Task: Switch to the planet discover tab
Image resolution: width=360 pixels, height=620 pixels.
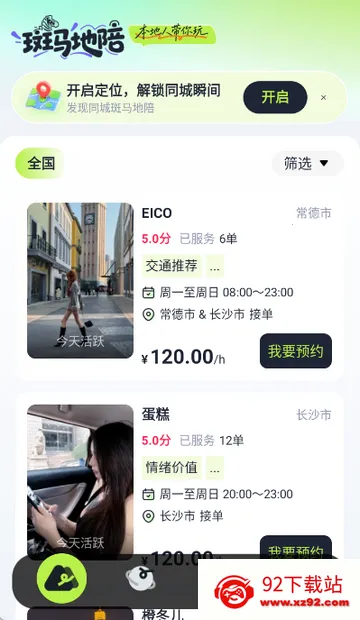Action: click(x=140, y=579)
